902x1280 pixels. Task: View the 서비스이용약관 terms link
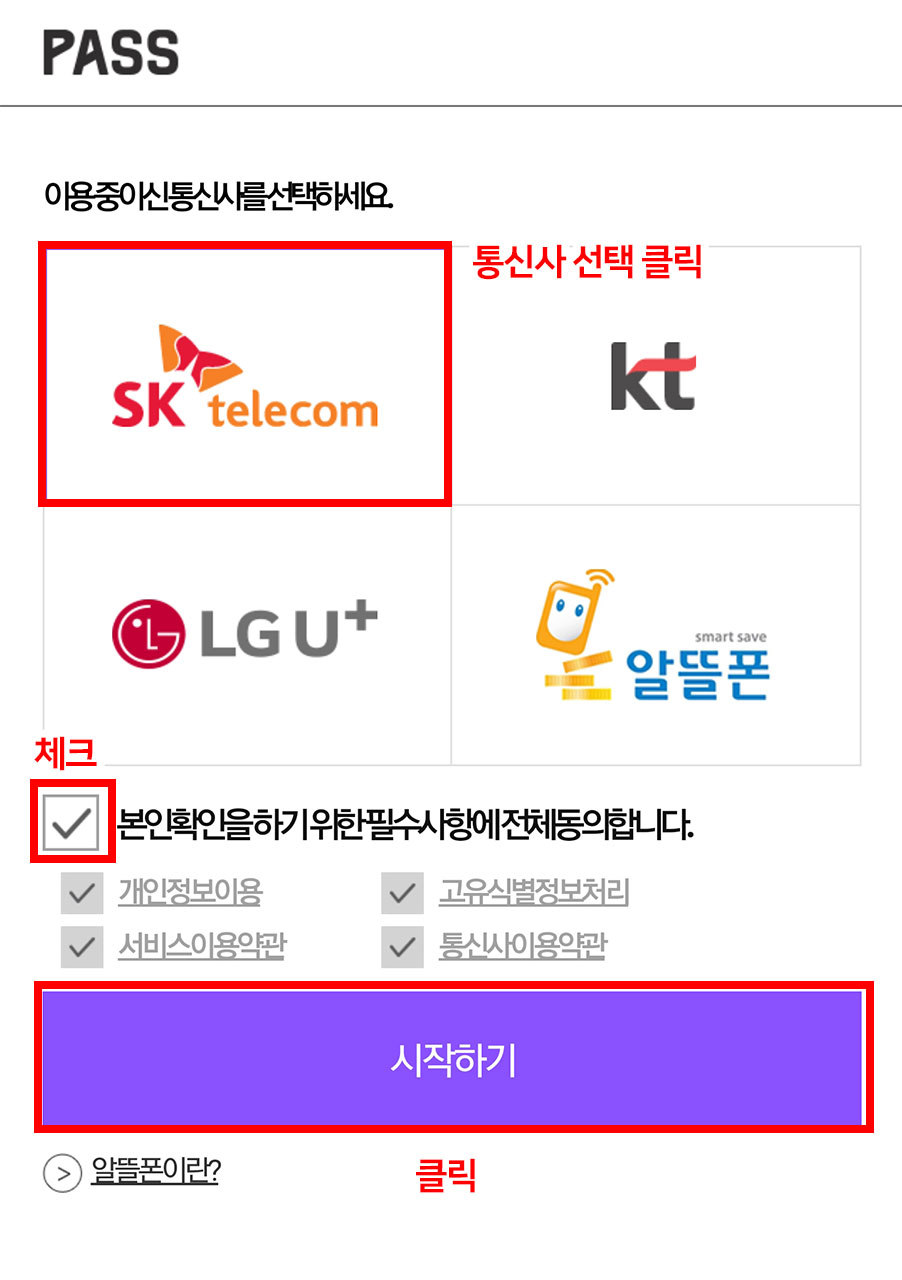coord(201,946)
